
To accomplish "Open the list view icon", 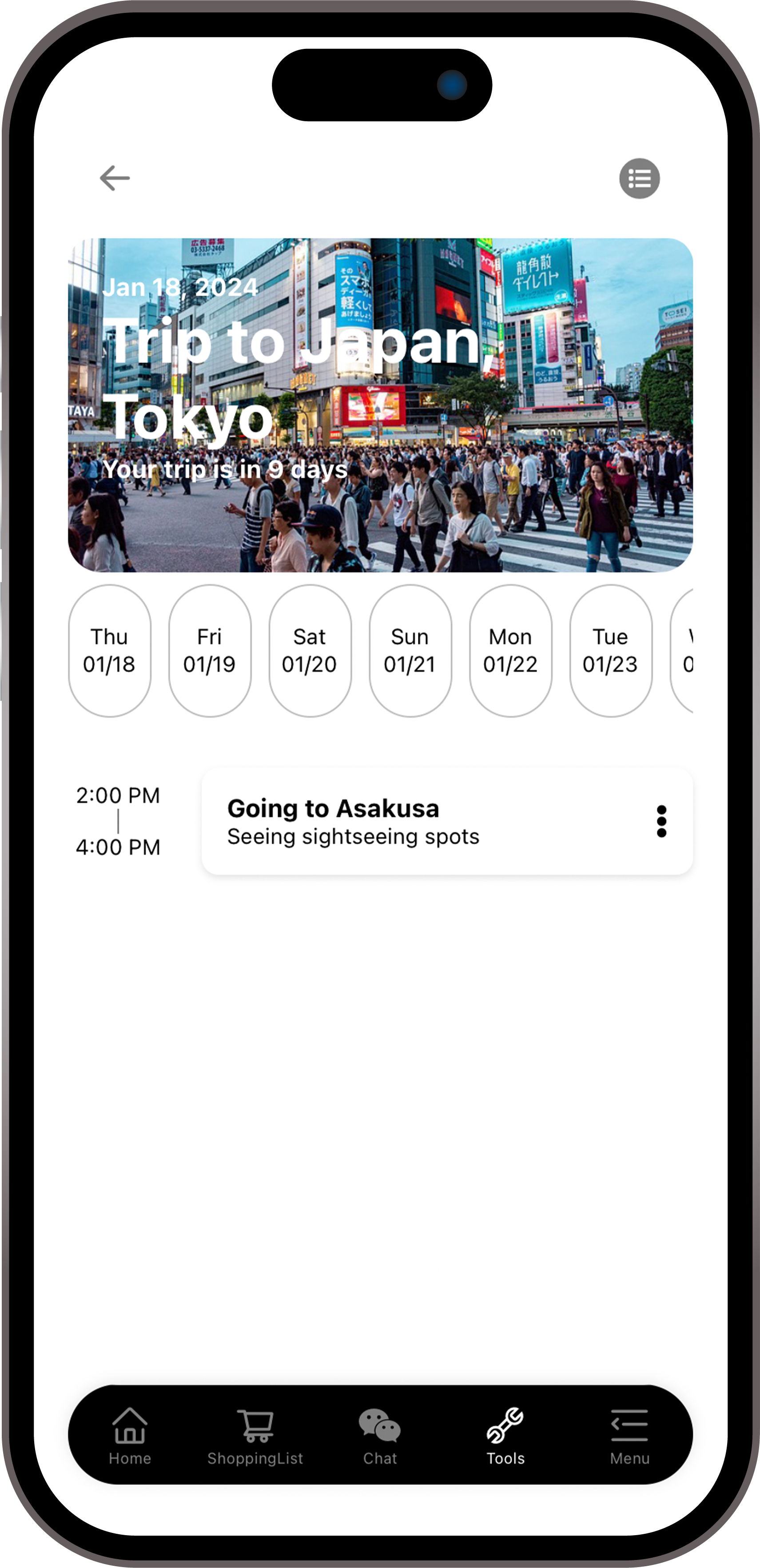I will (639, 179).
